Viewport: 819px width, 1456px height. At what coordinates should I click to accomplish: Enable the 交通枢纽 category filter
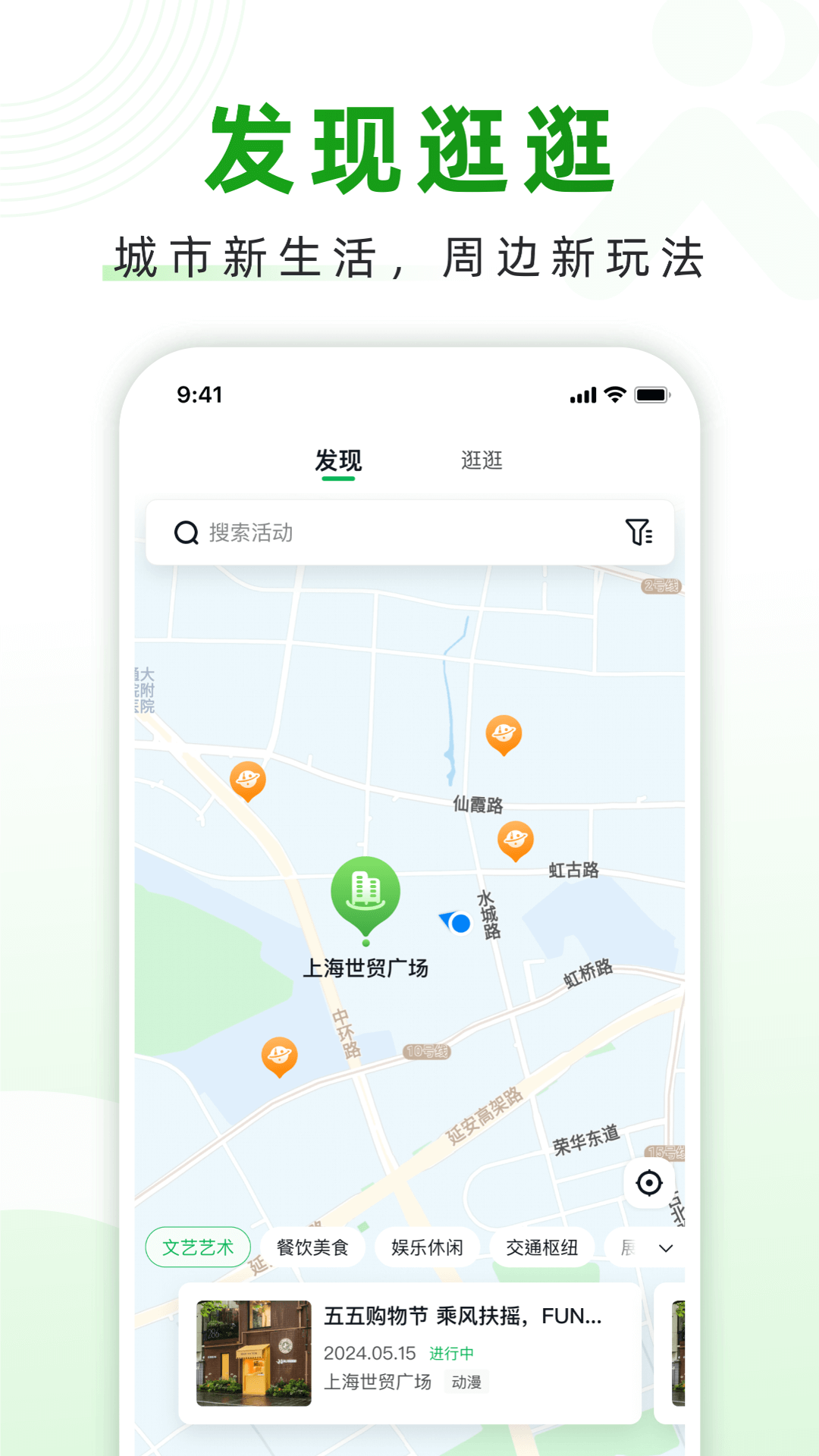[x=543, y=1247]
